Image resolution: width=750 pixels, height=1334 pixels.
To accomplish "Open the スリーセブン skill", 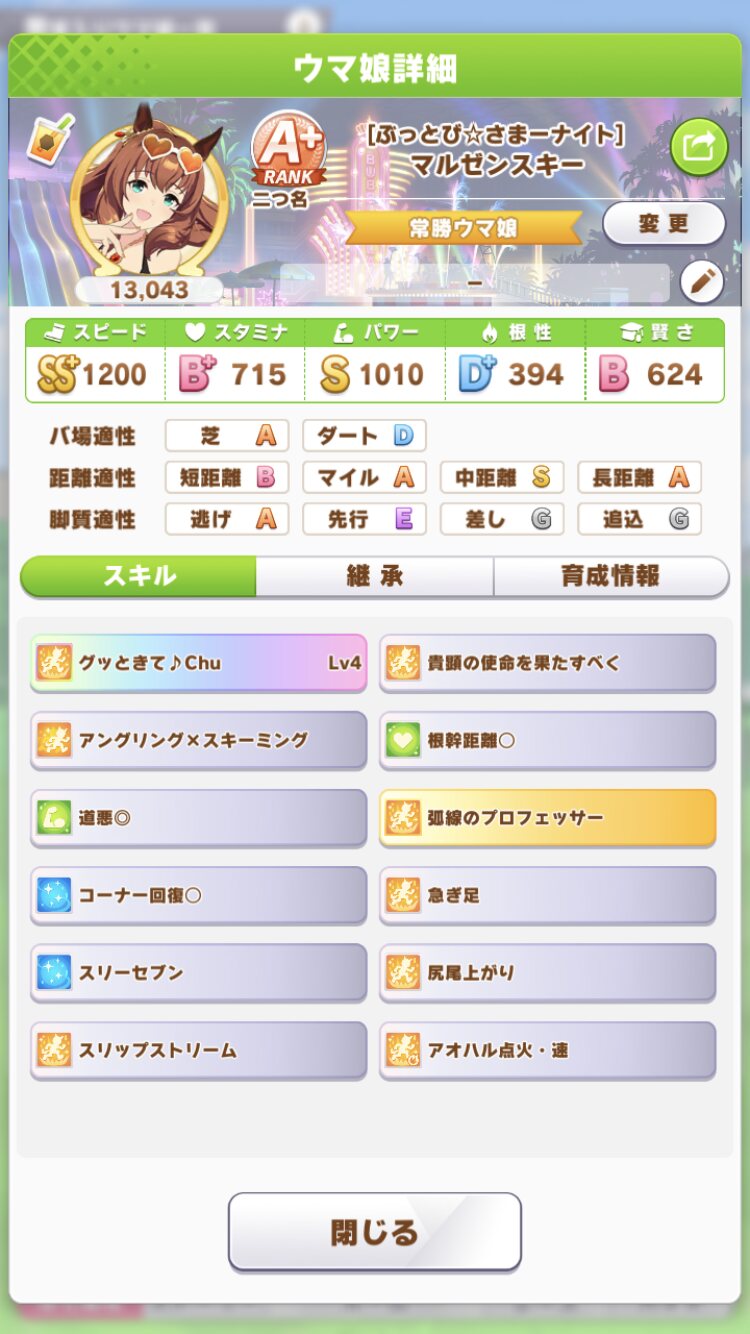I will coord(198,972).
